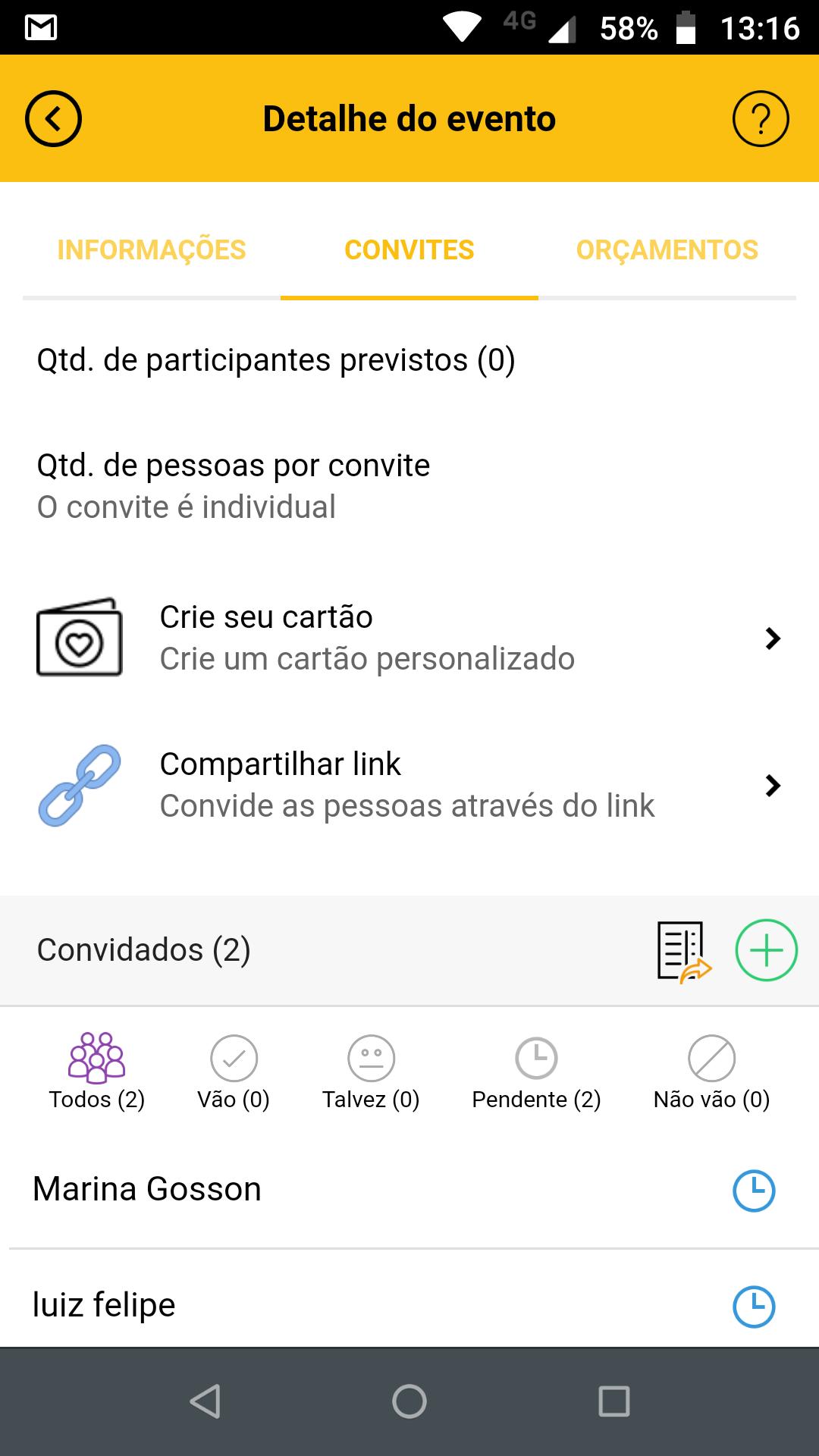The height and width of the screenshot is (1456, 819).
Task: Go back using the header arrow
Action: 53,119
